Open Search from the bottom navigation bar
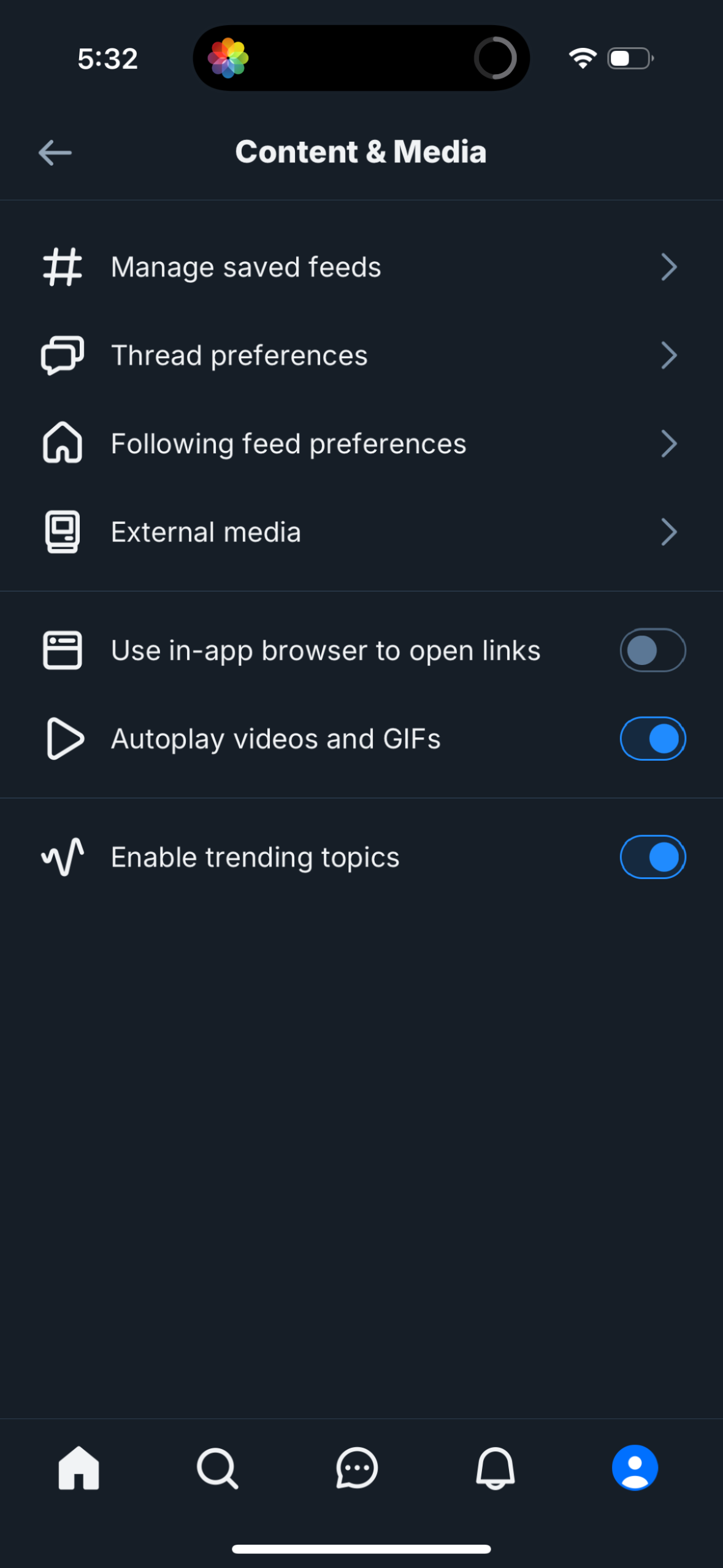Viewport: 723px width, 1568px height. 216,1468
